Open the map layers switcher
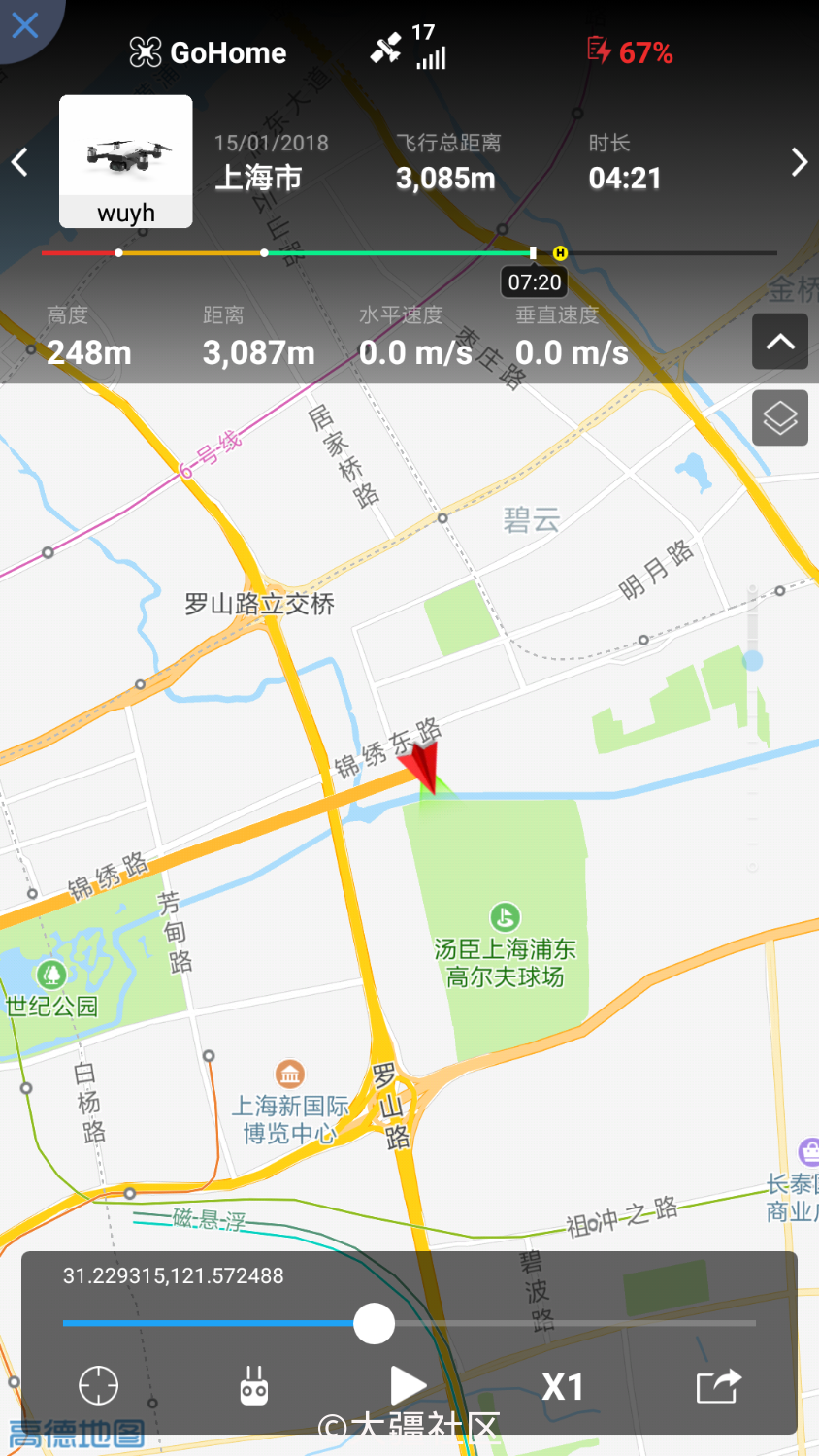This screenshot has height=1456, width=819. click(x=779, y=418)
